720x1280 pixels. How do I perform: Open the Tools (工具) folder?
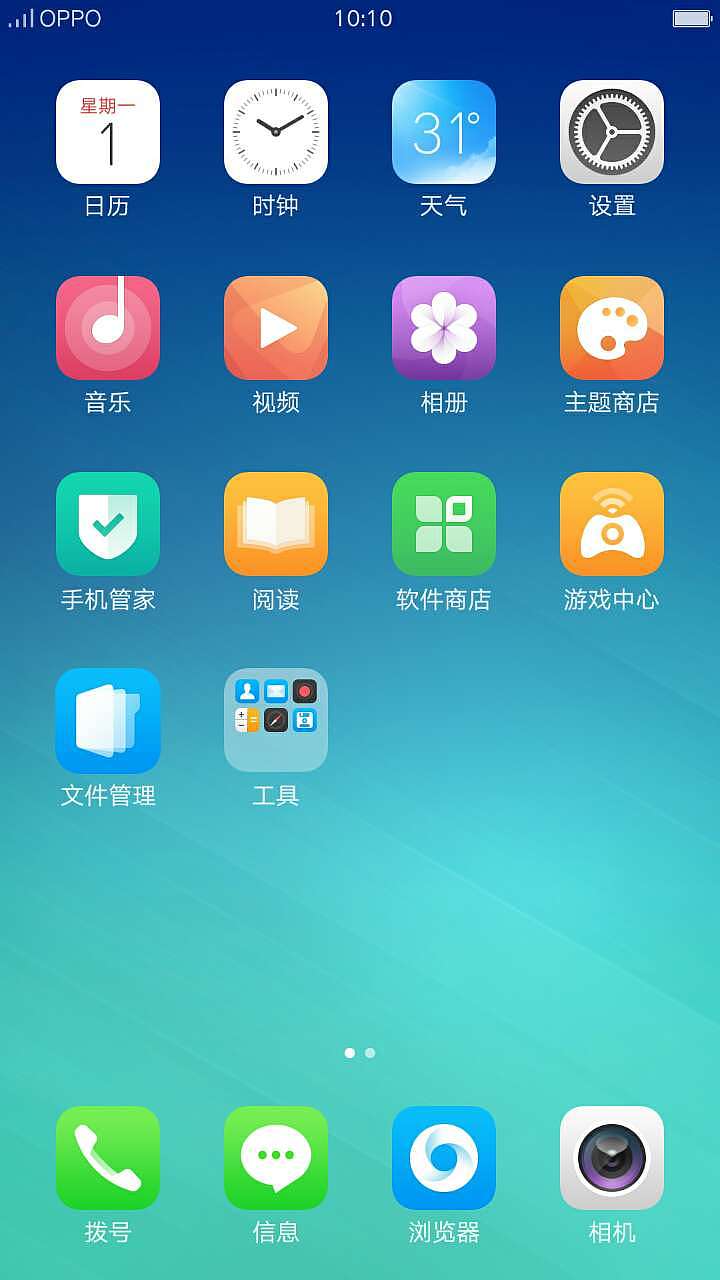tap(276, 719)
